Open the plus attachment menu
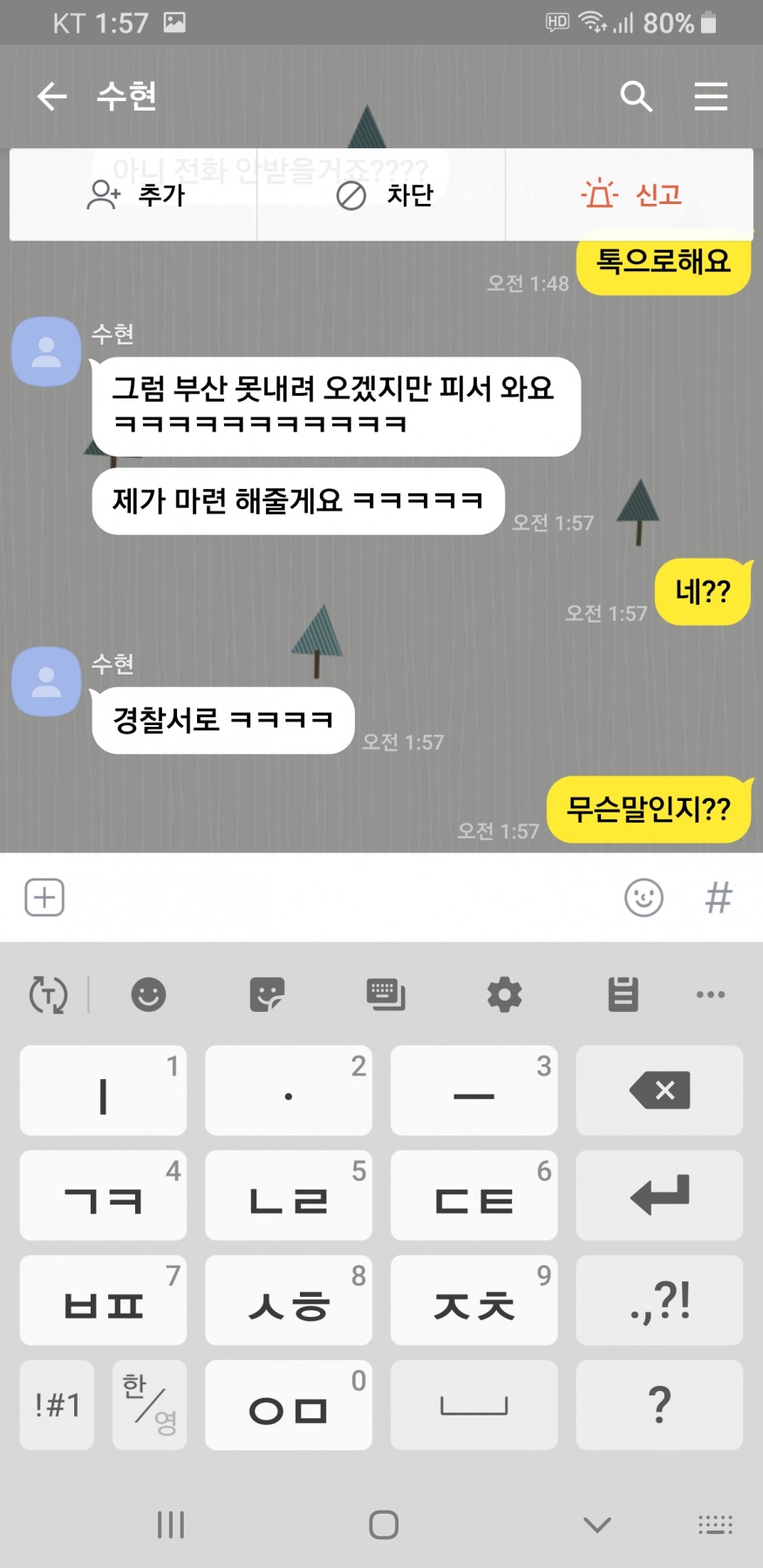 coord(44,897)
